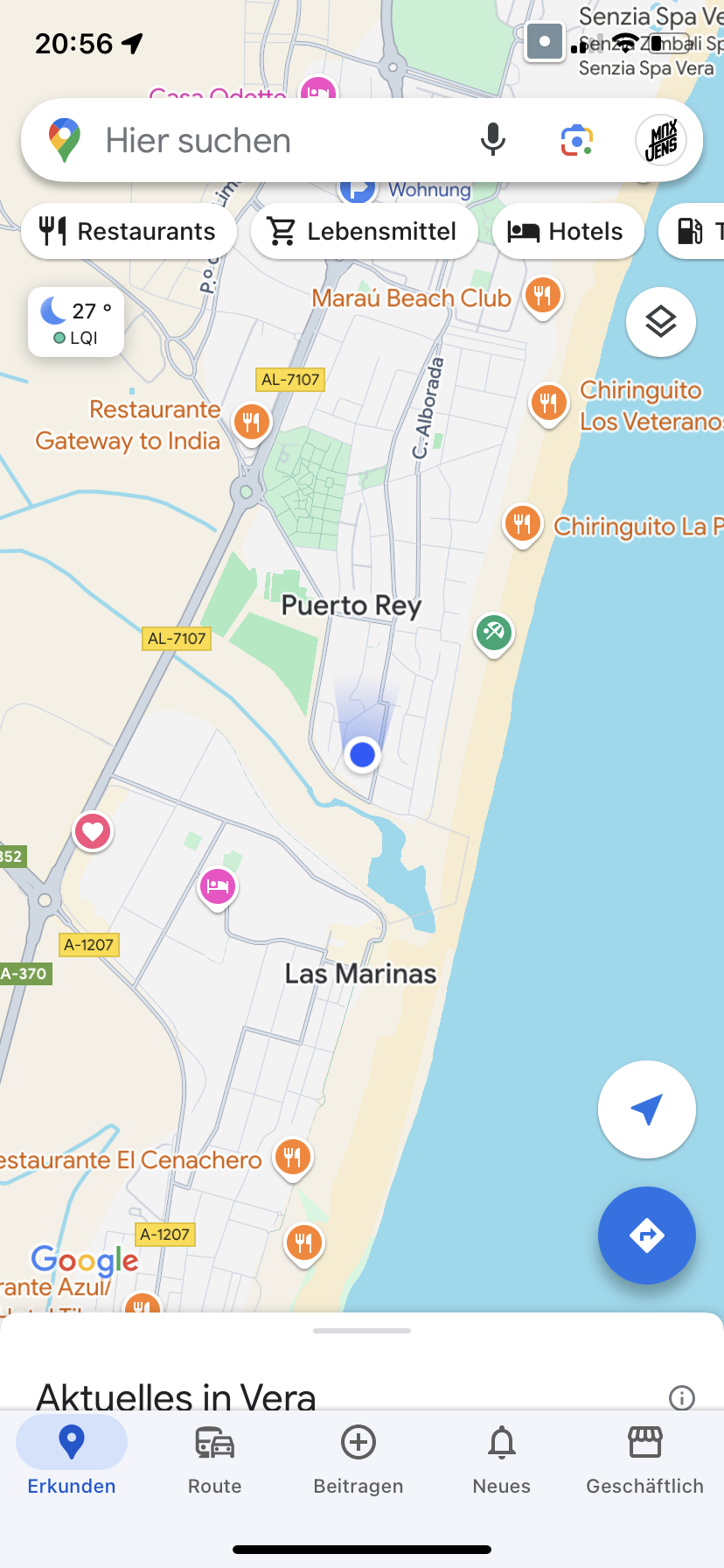Switch to the Route tab
This screenshot has height=1568, width=724.
(x=215, y=1458)
